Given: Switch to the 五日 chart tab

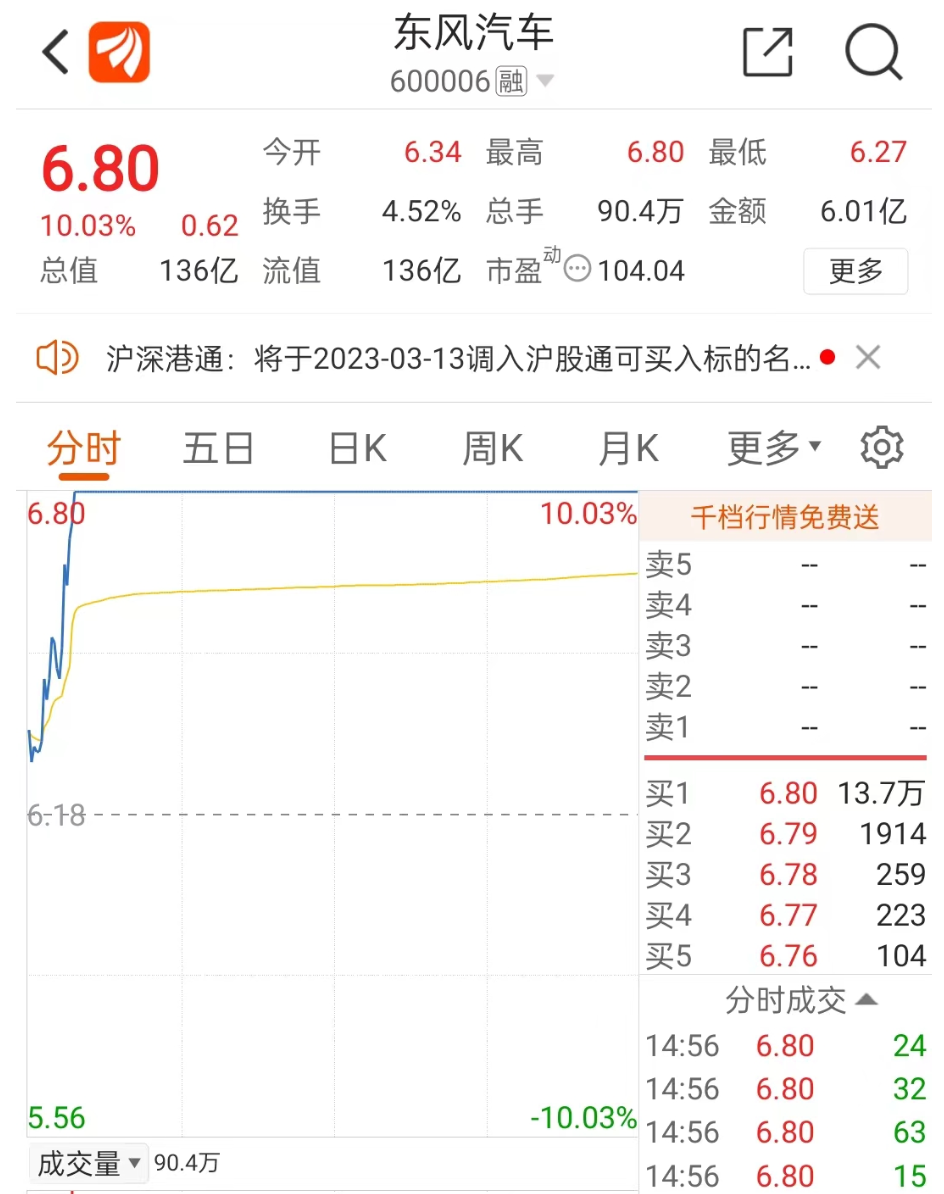Looking at the screenshot, I should (x=218, y=449).
